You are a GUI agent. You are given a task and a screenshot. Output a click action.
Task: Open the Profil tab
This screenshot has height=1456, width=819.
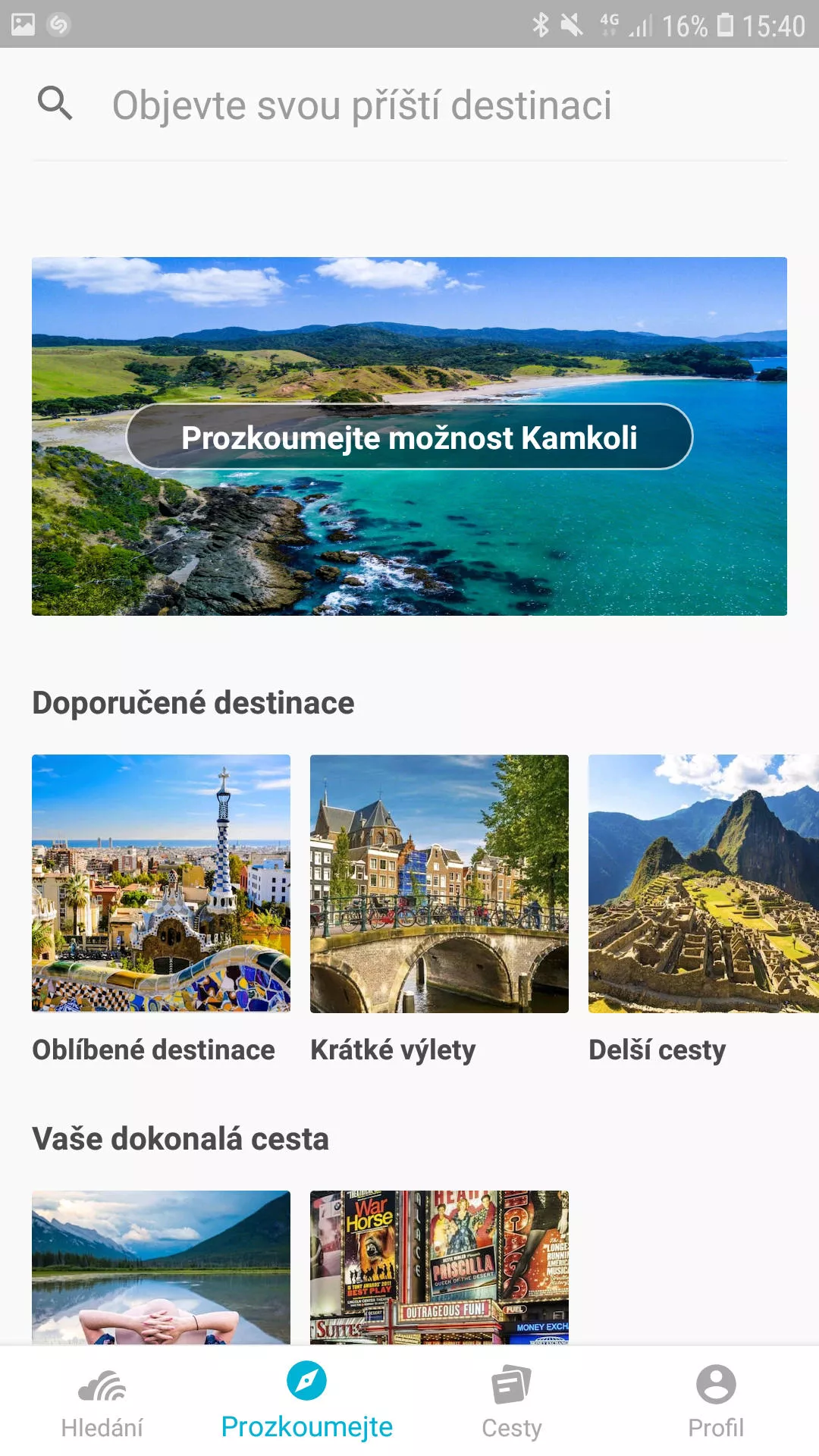[716, 1403]
